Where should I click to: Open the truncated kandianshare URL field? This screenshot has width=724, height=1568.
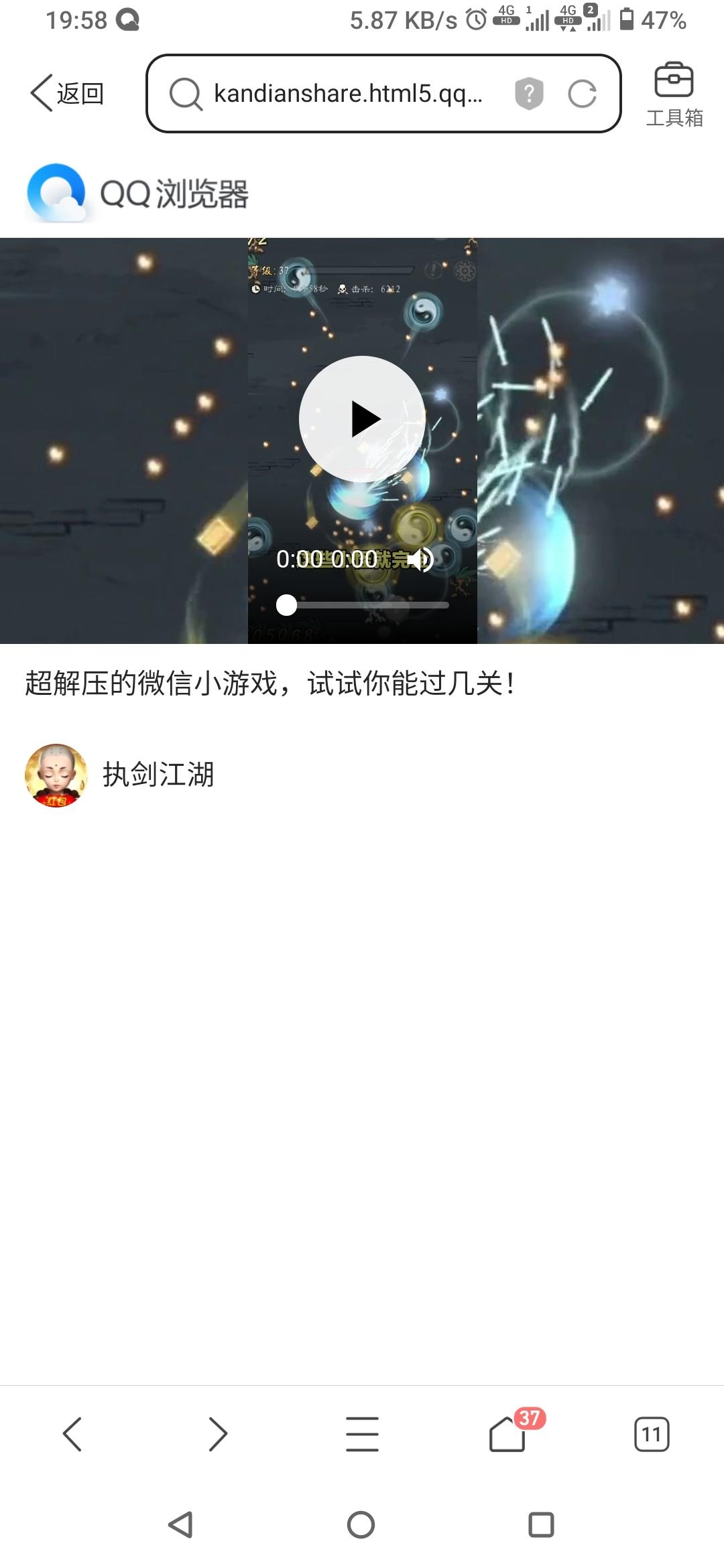coord(349,94)
